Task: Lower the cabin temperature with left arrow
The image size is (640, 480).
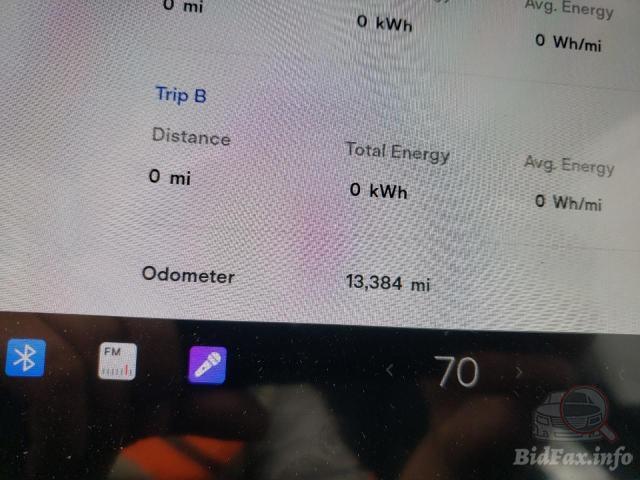Action: pos(390,370)
